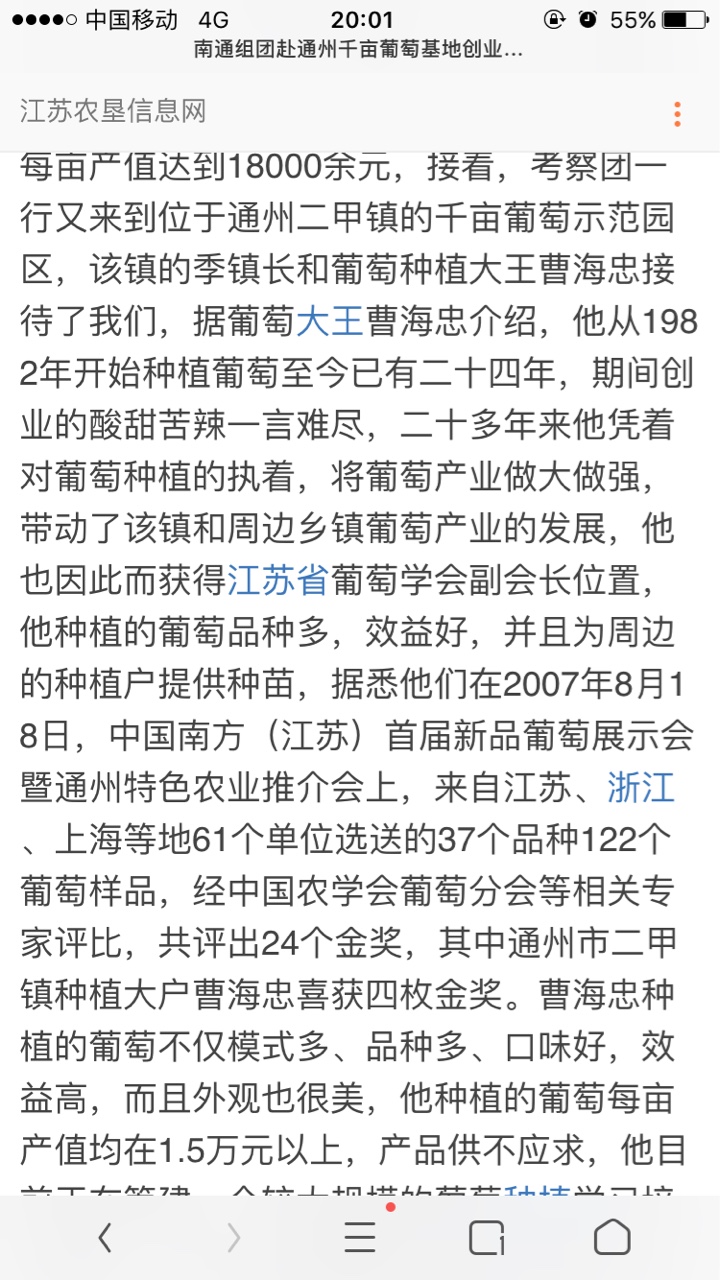The image size is (720, 1280).
Task: Open the orange three-dot overflow menu
Action: pyautogui.click(x=677, y=113)
